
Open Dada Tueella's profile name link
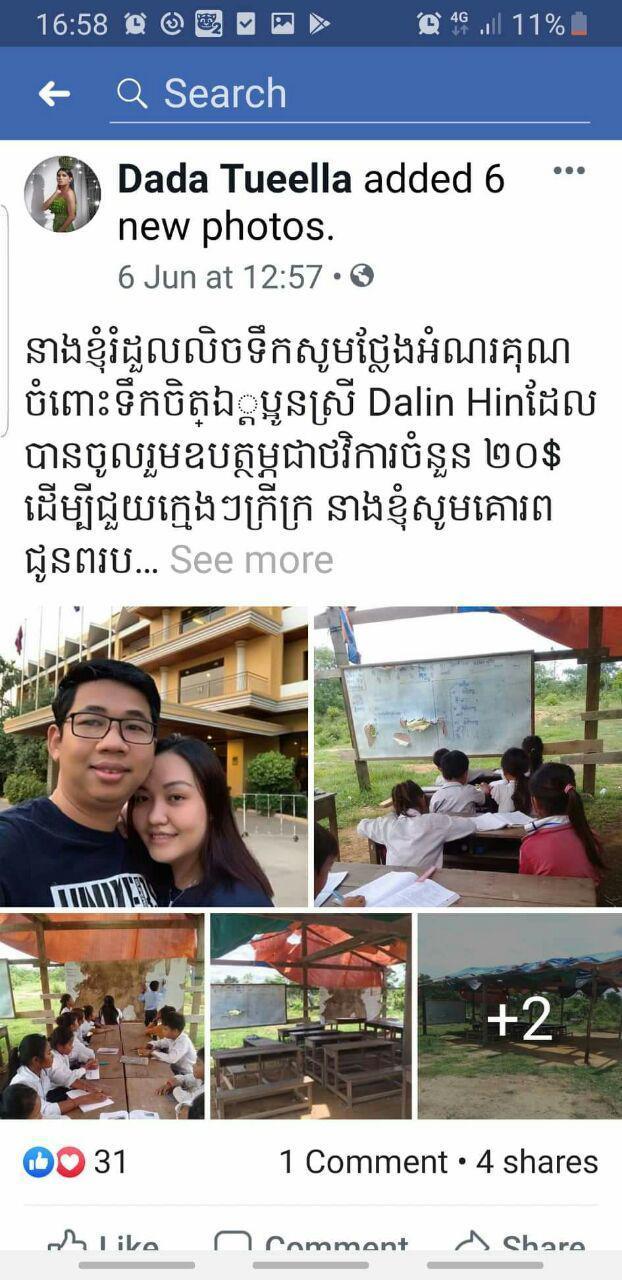click(234, 179)
